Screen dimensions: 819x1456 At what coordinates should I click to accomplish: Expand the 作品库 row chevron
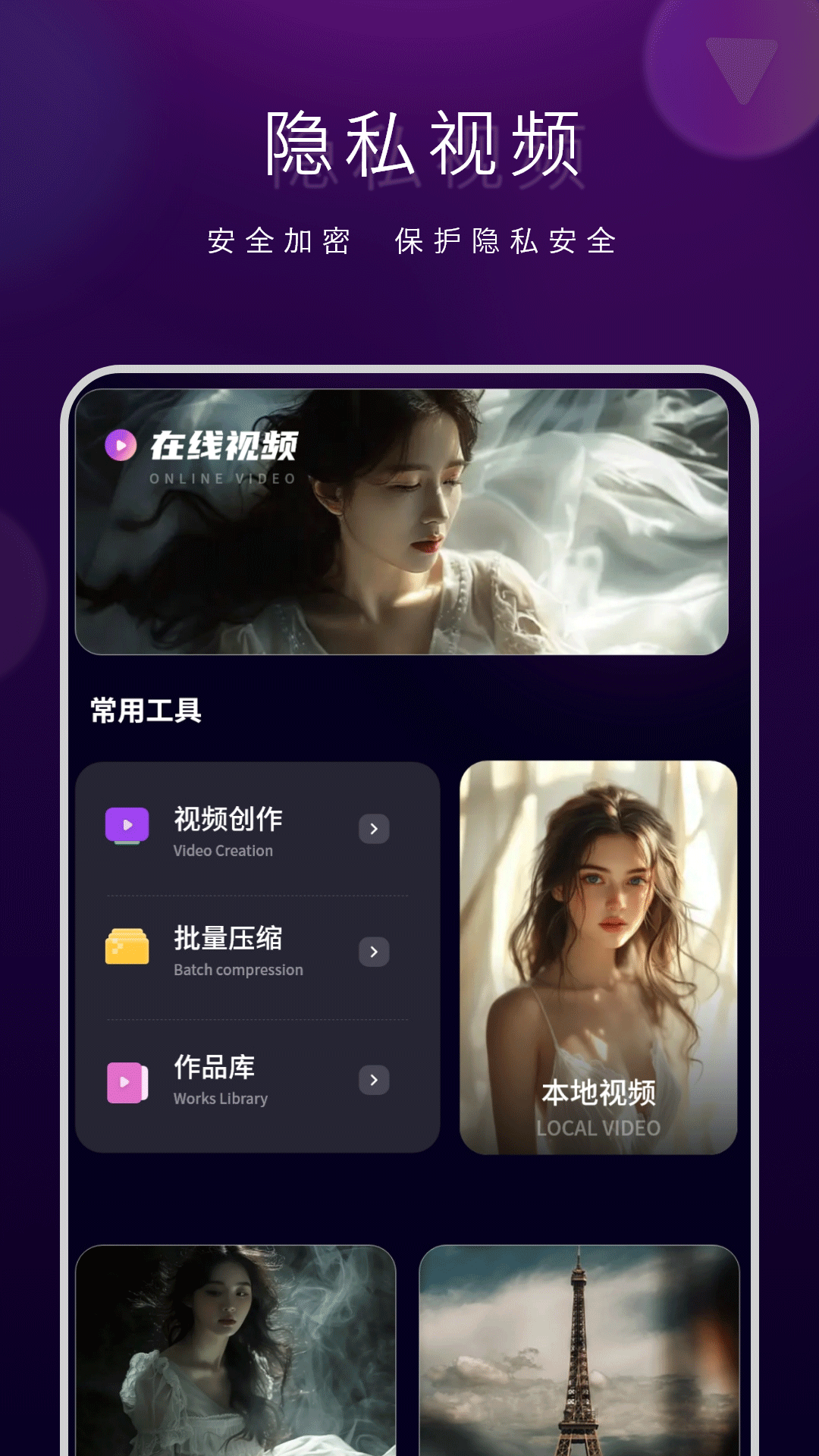click(373, 1080)
